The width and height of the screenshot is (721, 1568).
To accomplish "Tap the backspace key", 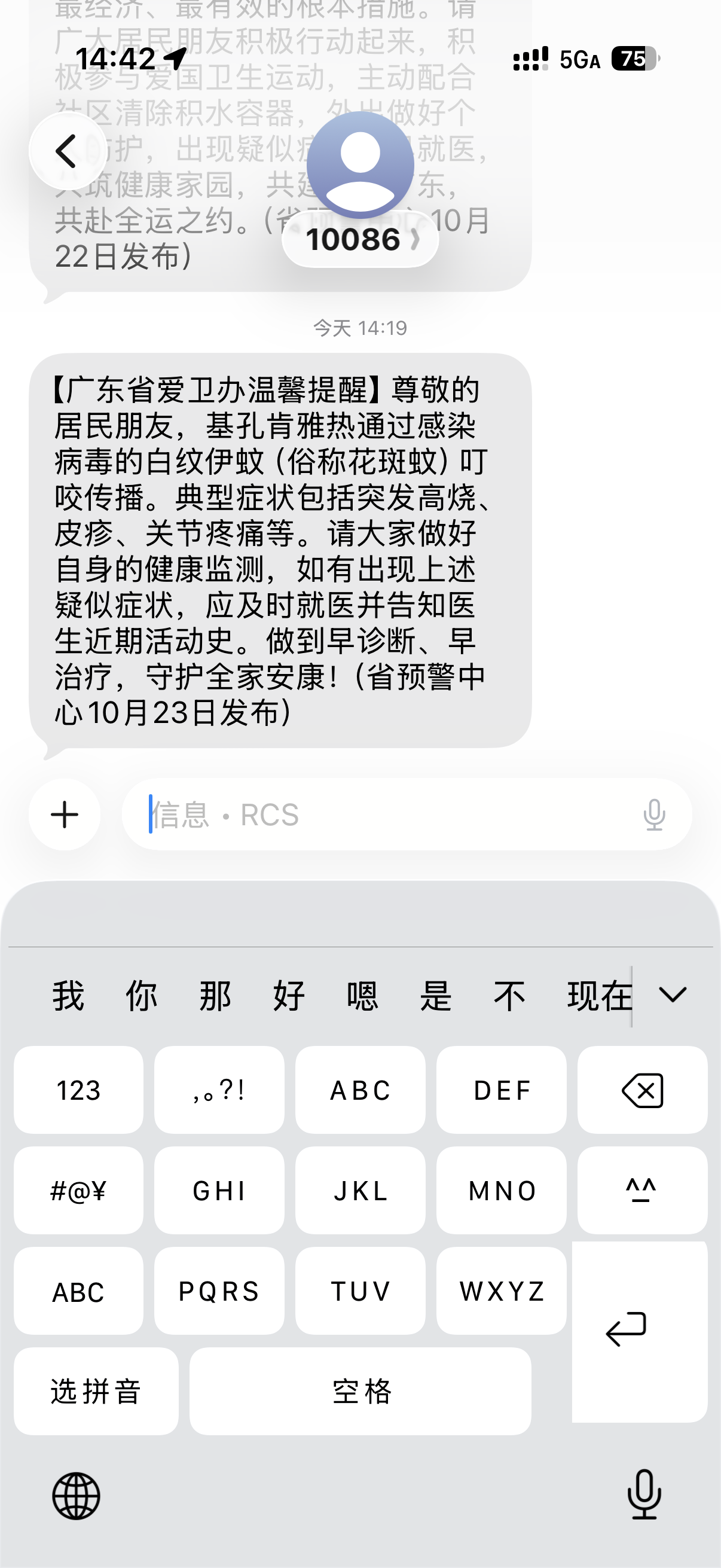I will 642,1090.
